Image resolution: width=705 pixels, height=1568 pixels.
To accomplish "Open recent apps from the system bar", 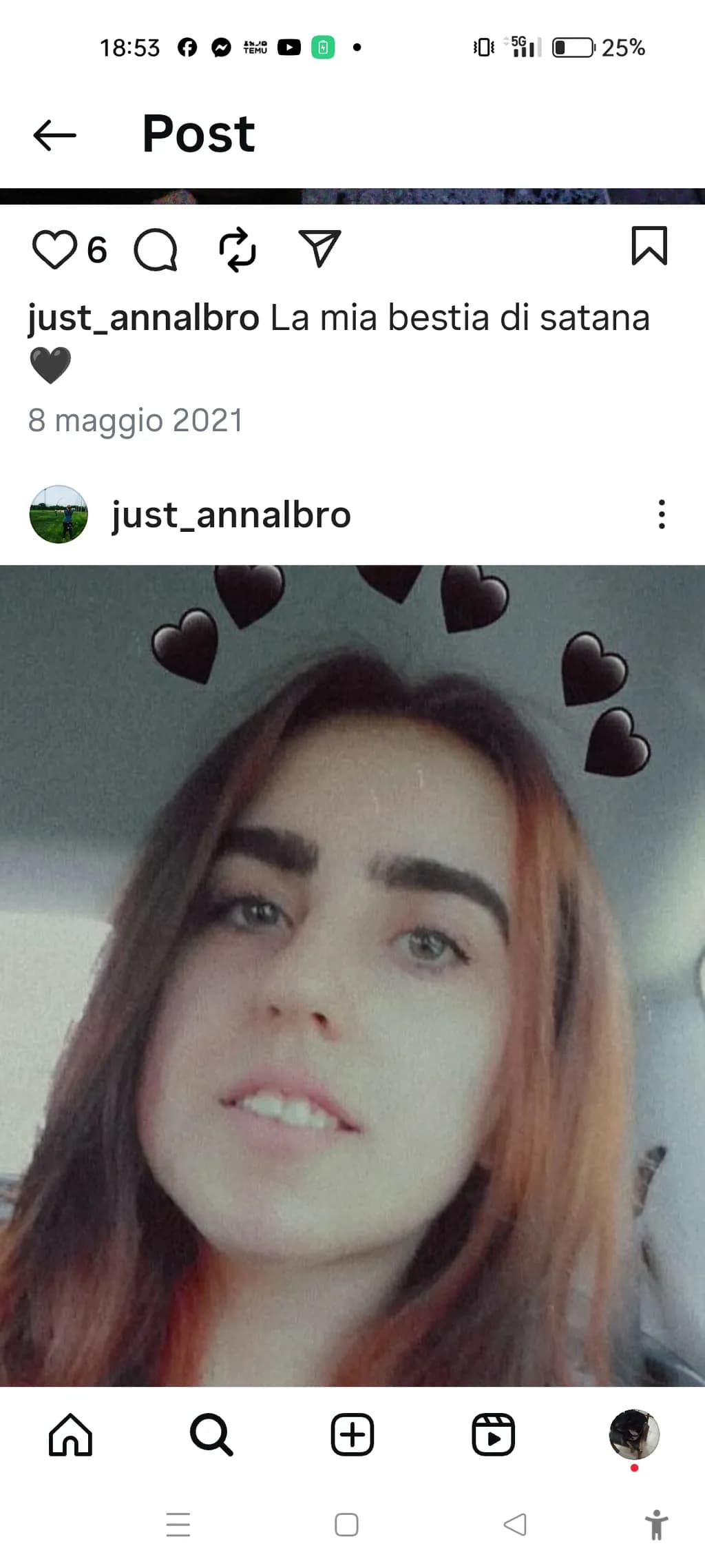I will [178, 1525].
